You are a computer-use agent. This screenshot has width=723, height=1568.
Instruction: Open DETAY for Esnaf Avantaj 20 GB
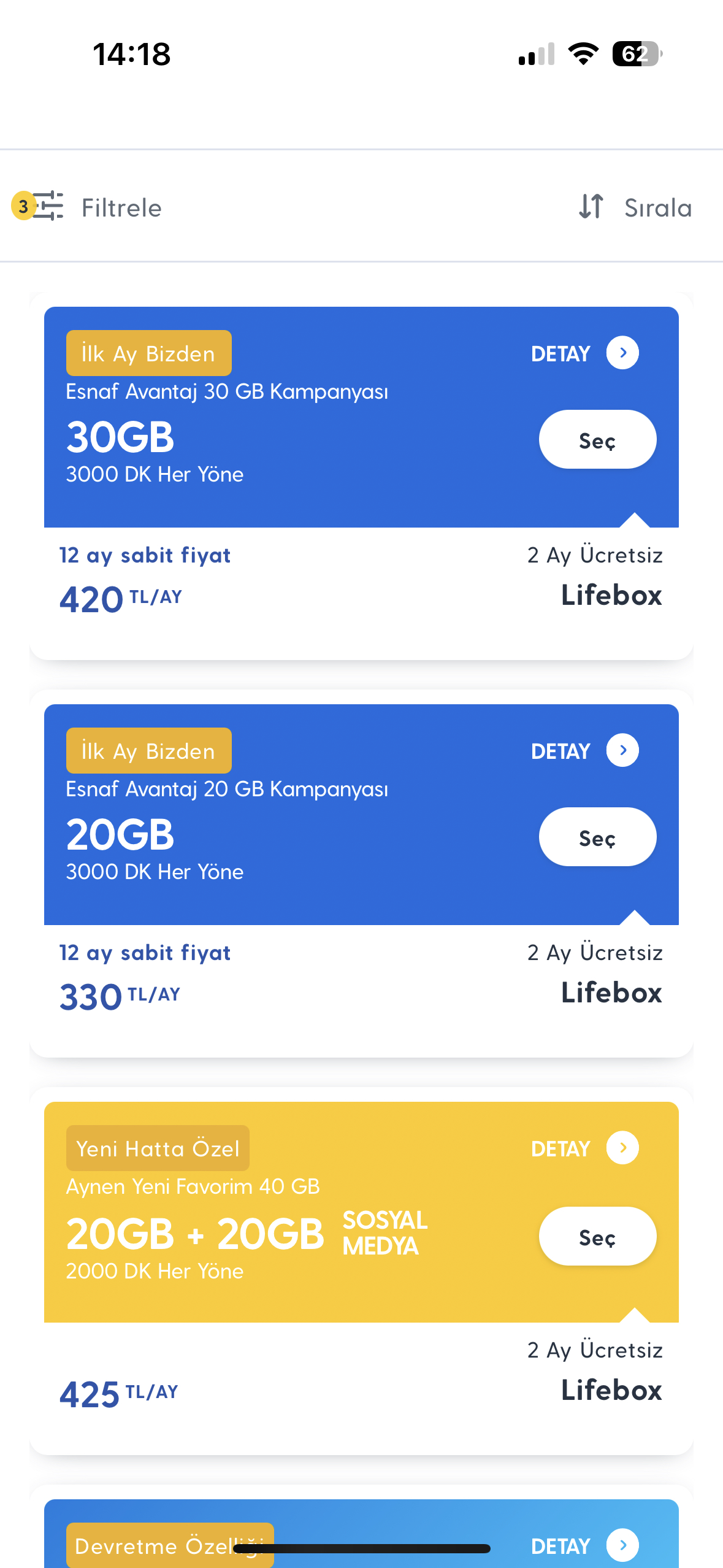pyautogui.click(x=584, y=751)
